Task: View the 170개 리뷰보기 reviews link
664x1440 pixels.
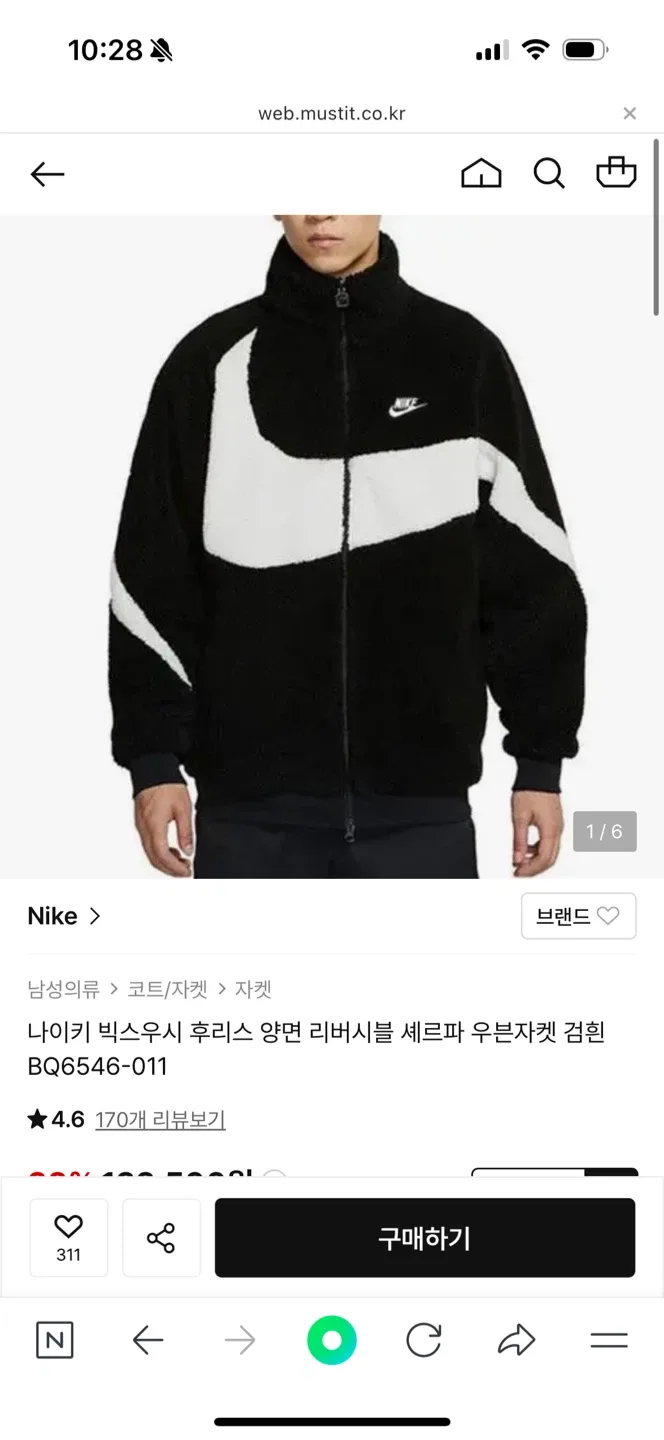Action: click(160, 1120)
